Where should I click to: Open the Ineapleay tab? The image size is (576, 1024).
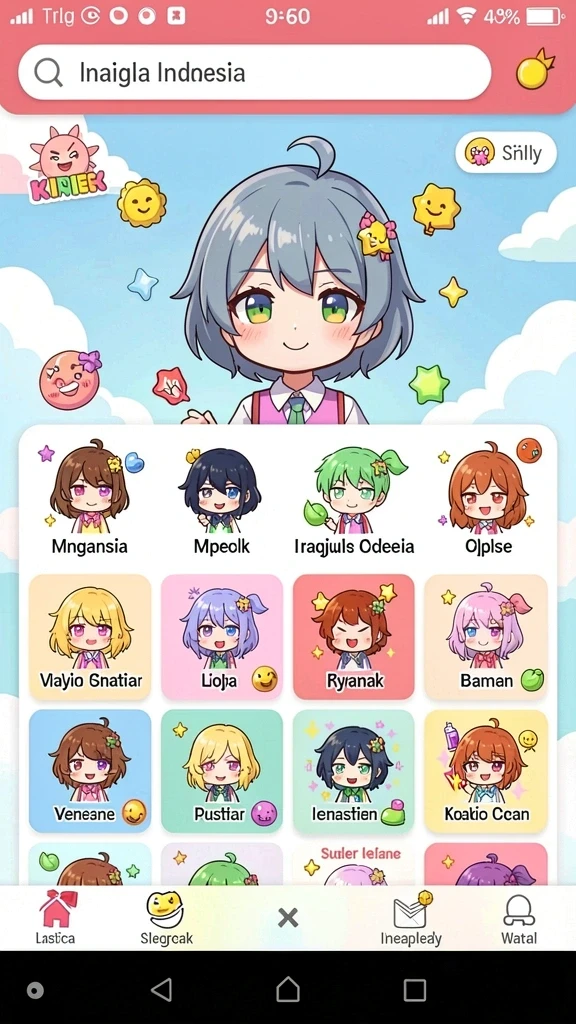pyautogui.click(x=411, y=918)
